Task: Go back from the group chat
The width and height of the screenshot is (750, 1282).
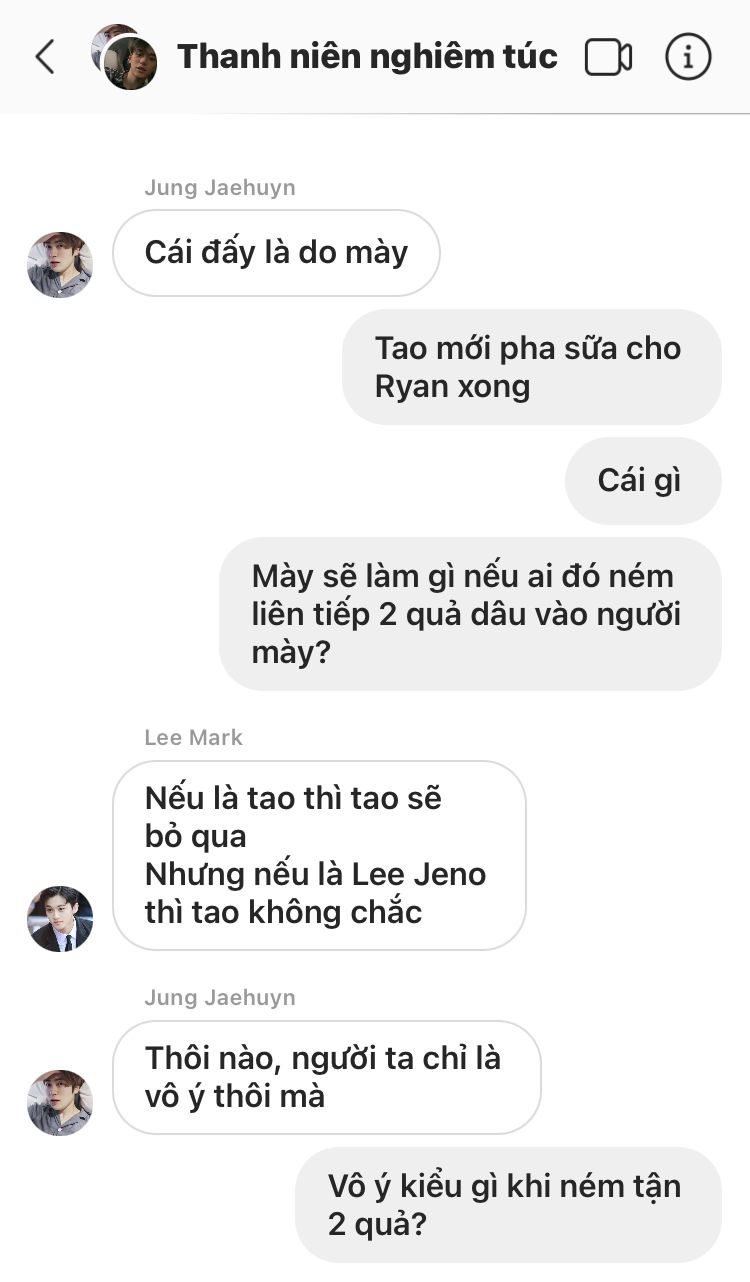Action: (44, 57)
